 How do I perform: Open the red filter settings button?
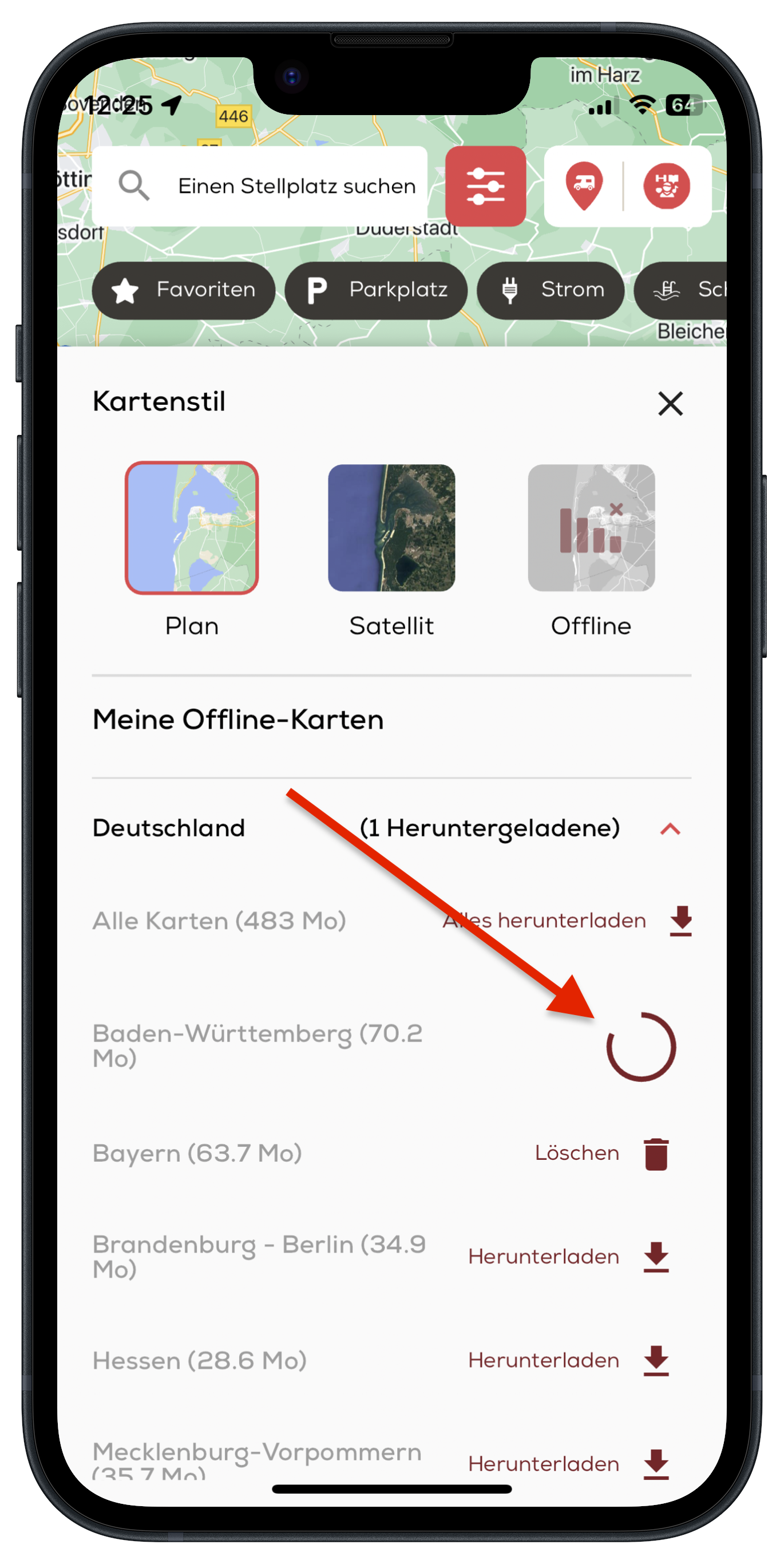pyautogui.click(x=485, y=186)
